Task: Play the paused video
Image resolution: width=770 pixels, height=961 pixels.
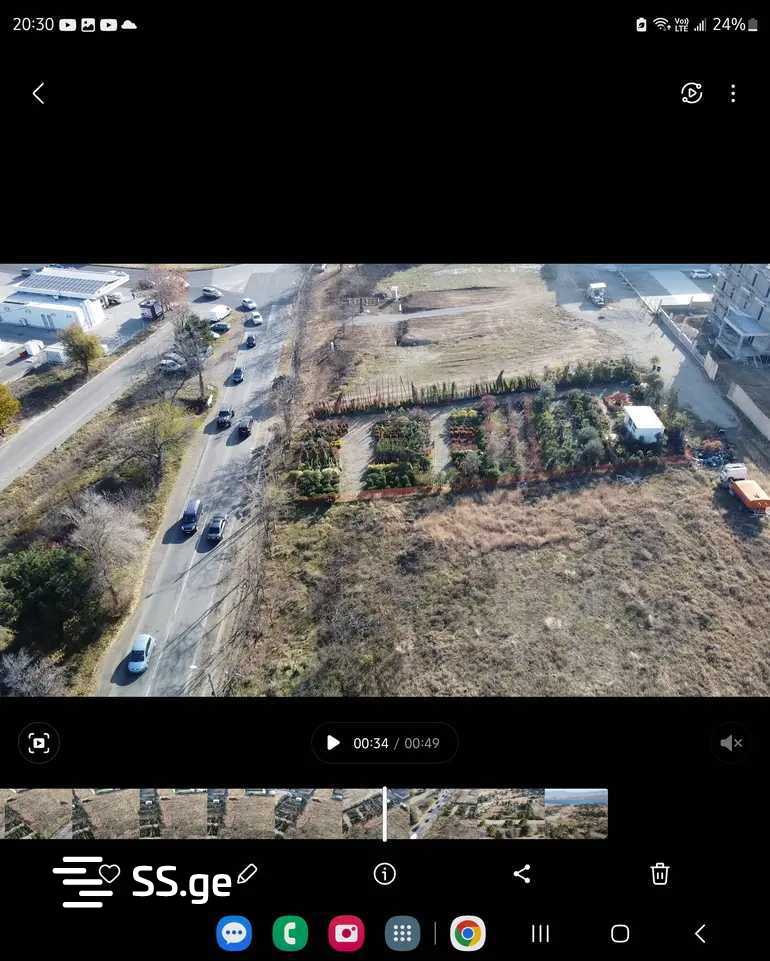Action: (334, 743)
